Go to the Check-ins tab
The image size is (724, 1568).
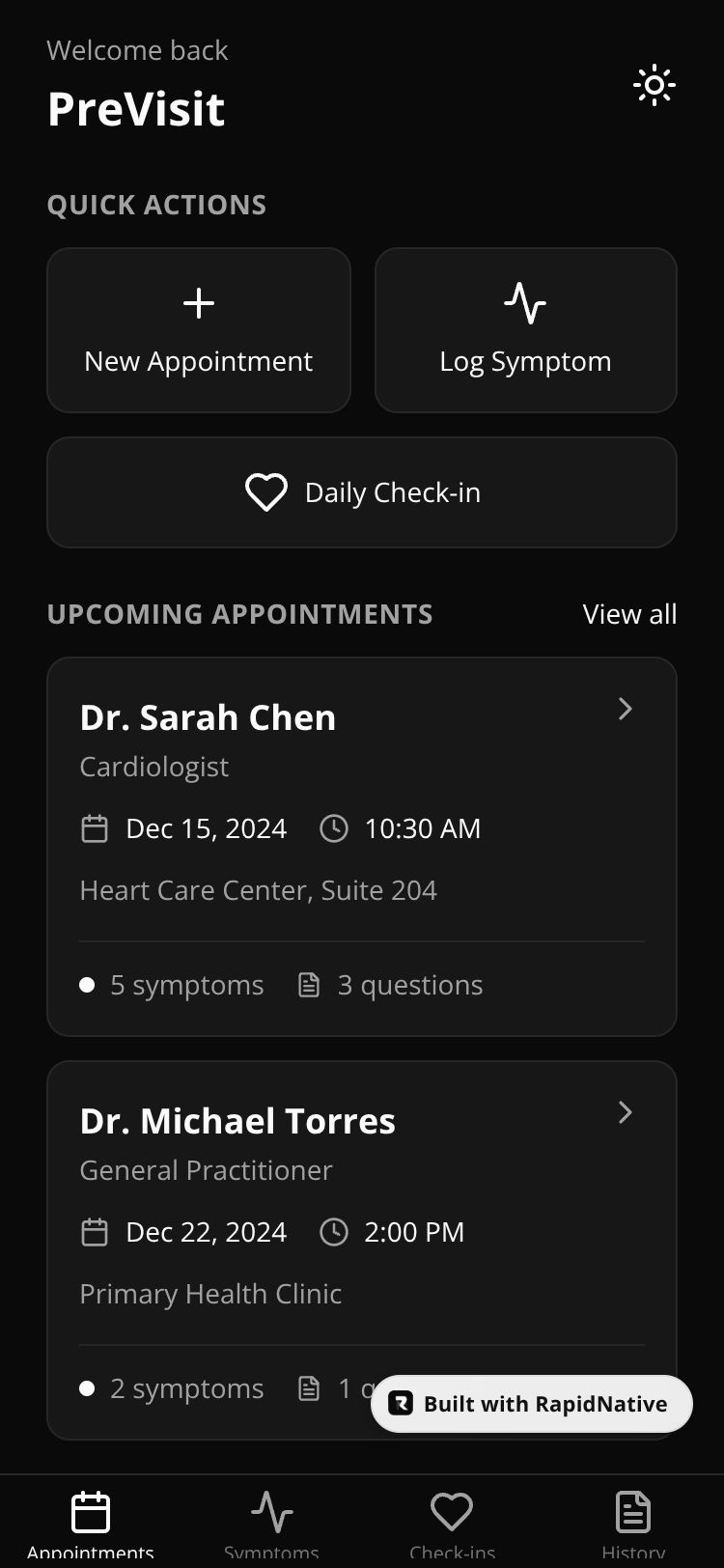pyautogui.click(x=452, y=1522)
